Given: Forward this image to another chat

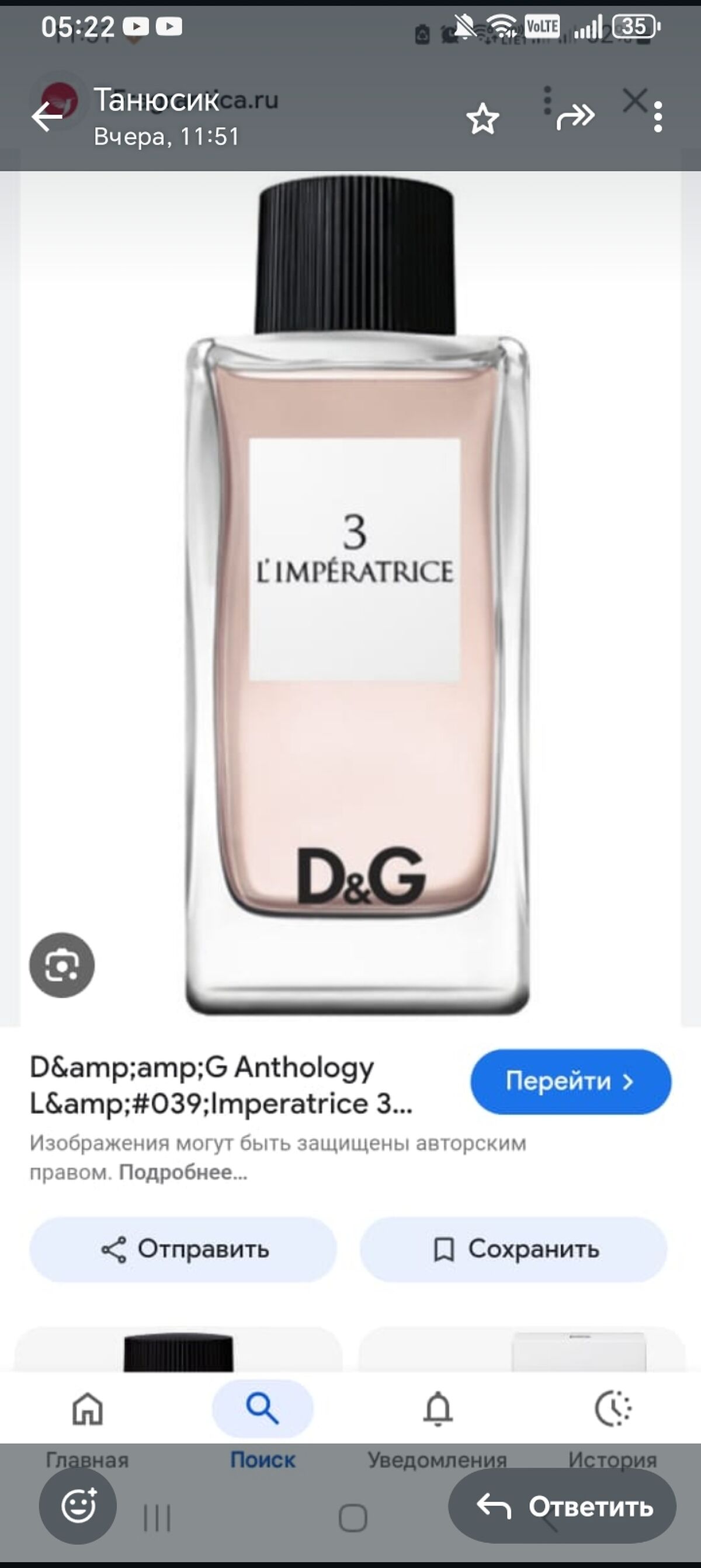Looking at the screenshot, I should click(x=575, y=116).
